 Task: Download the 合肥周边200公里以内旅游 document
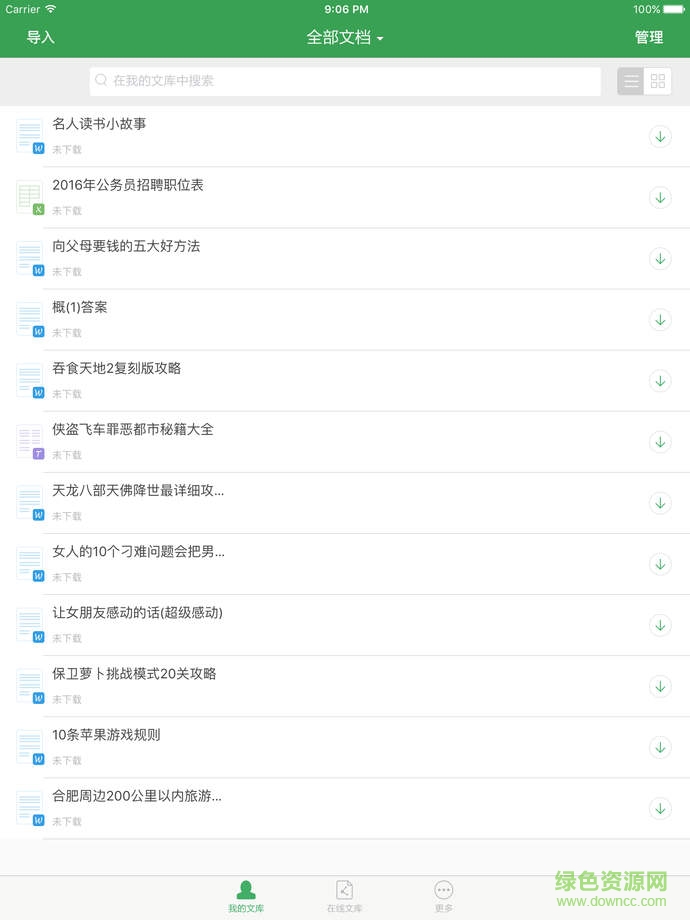point(660,807)
